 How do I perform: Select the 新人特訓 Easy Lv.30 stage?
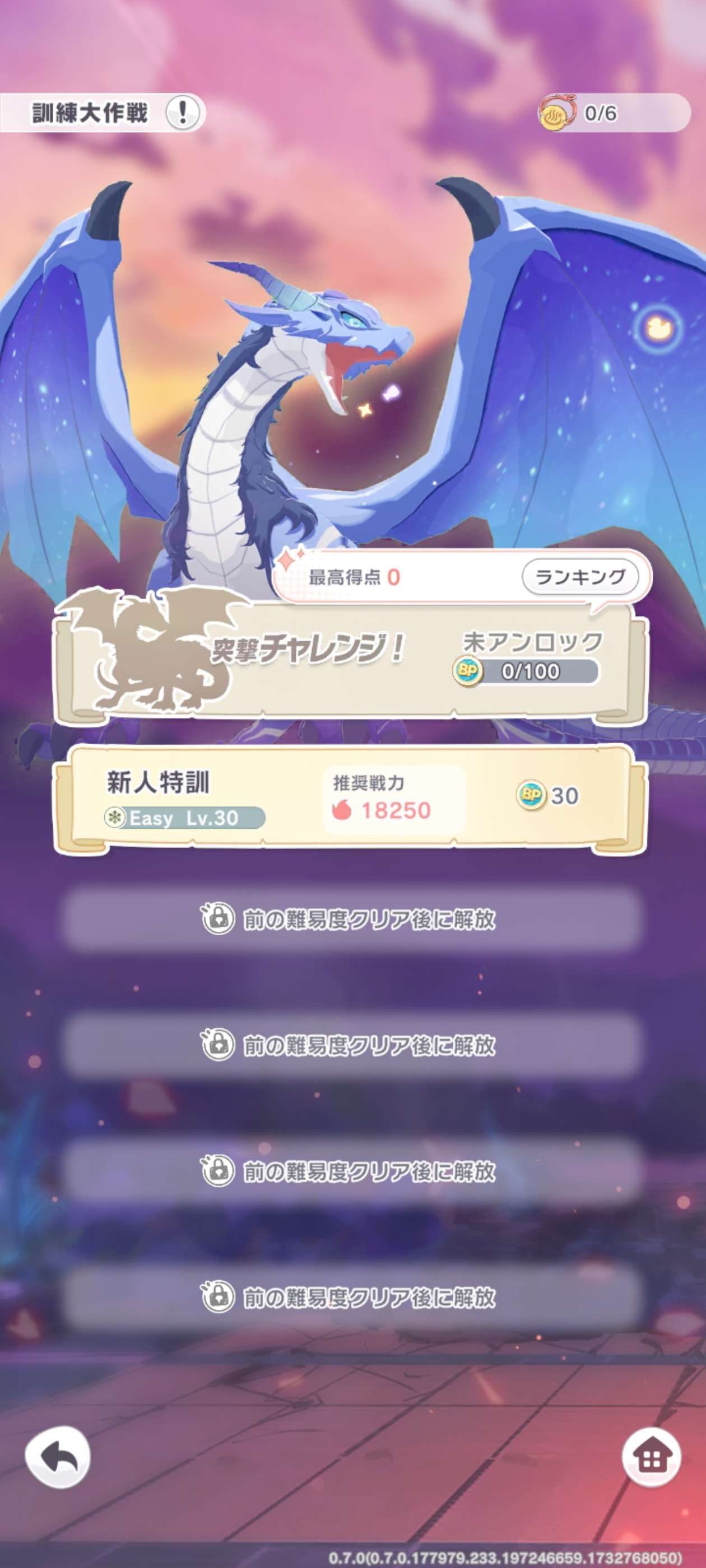[350, 797]
